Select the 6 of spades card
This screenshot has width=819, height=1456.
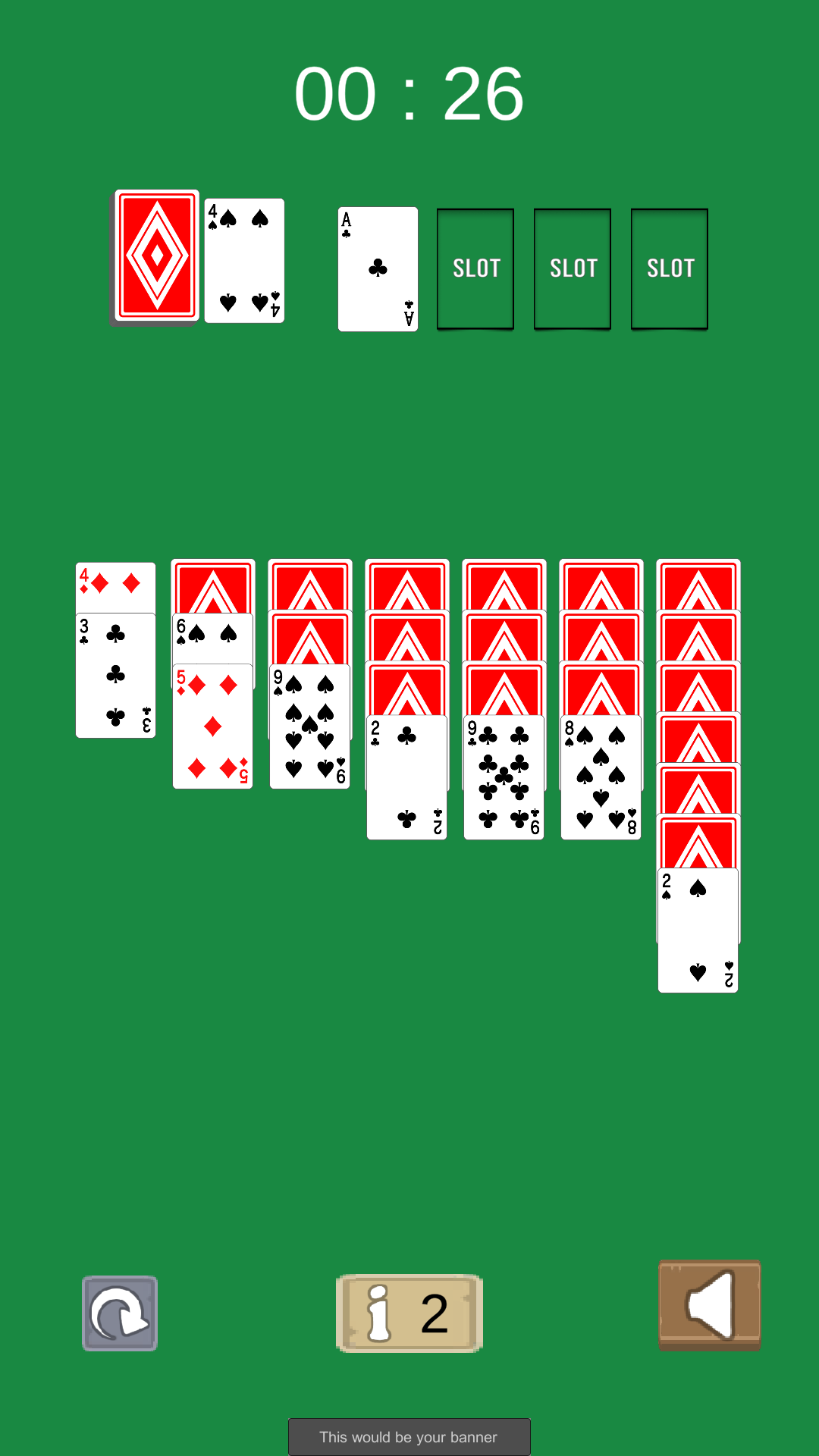coord(212,639)
